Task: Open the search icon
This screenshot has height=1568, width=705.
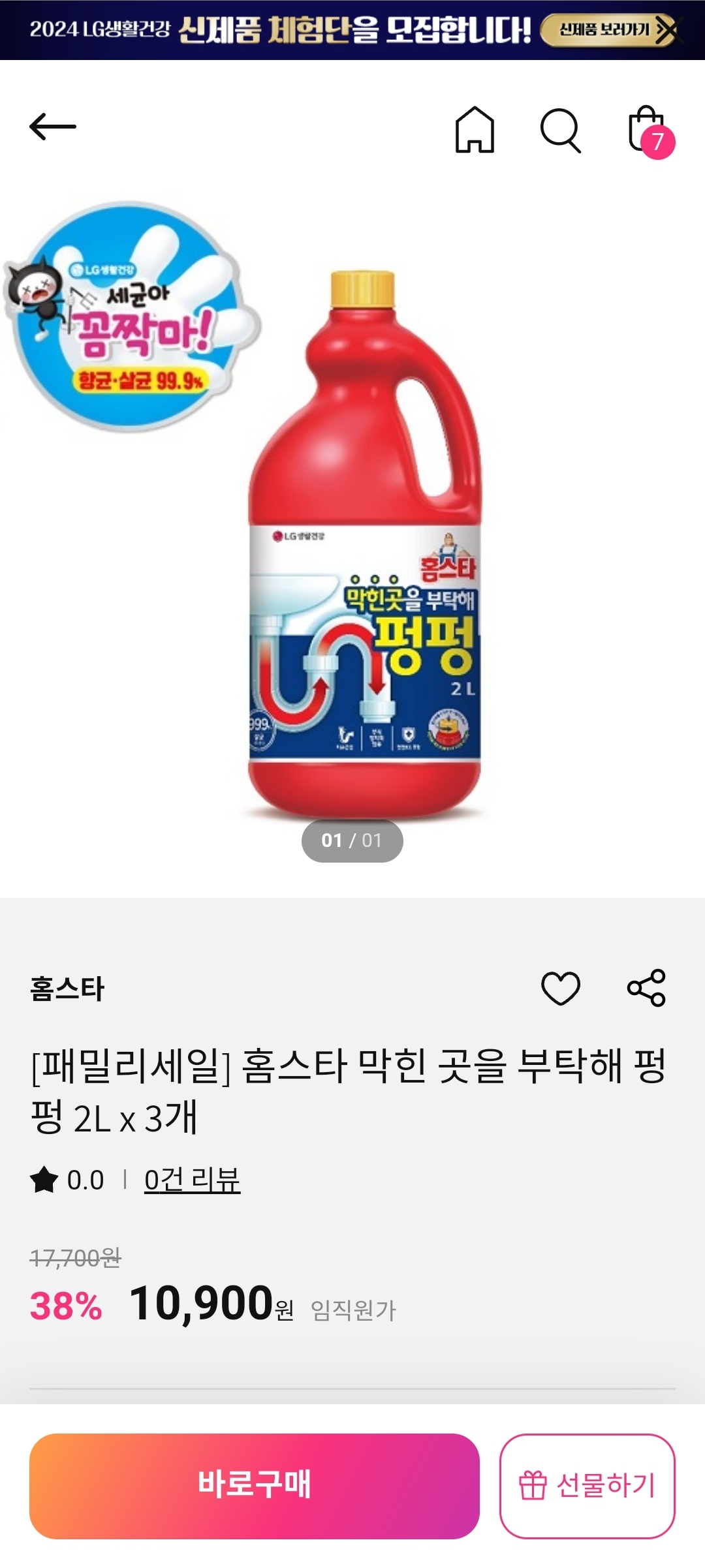Action: 560,131
